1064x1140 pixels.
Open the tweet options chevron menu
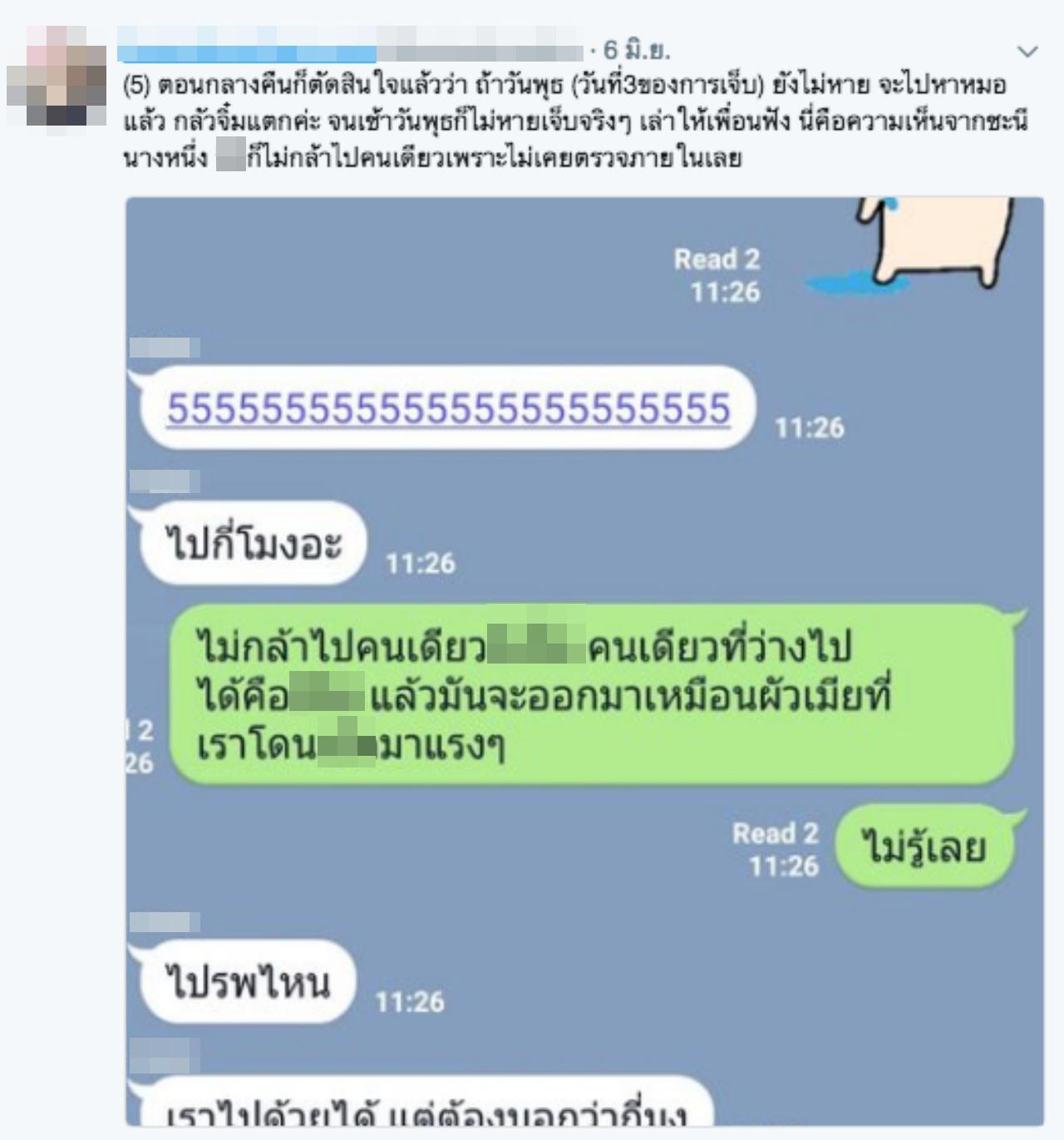[1027, 52]
